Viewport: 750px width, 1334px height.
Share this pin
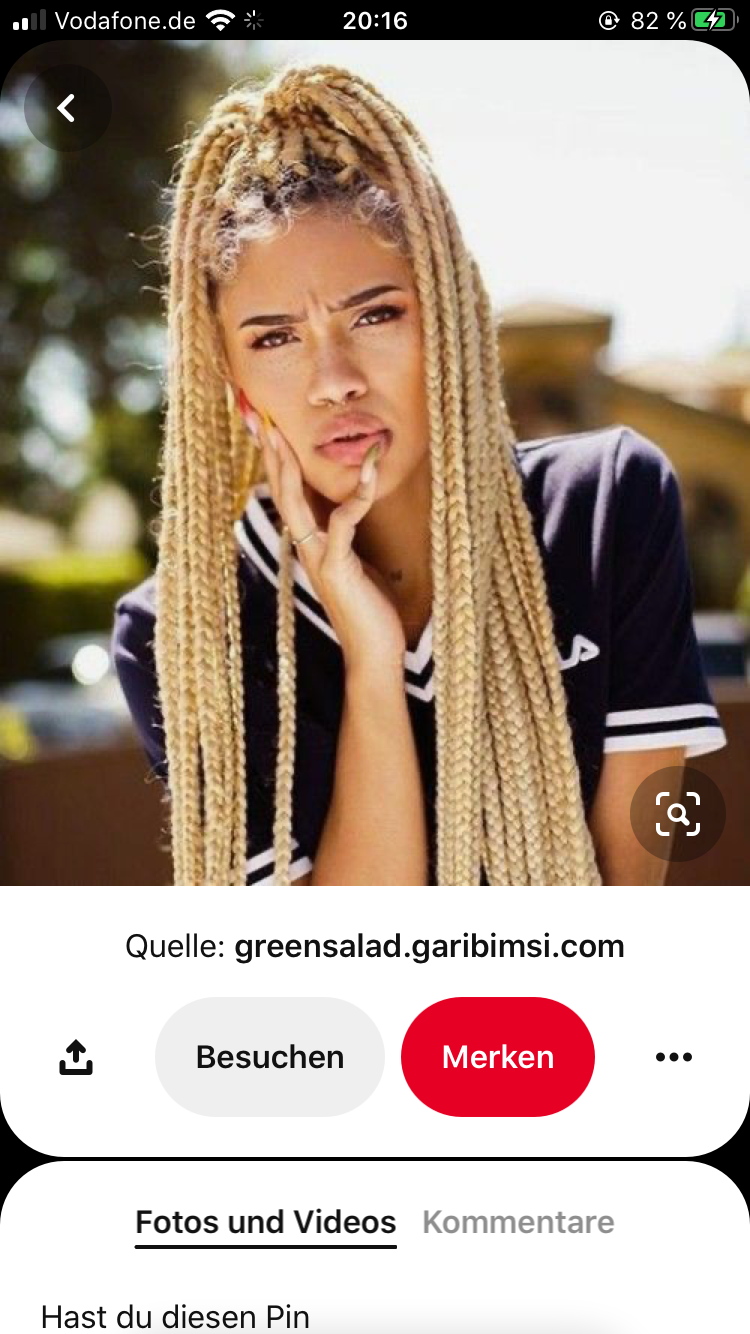coord(76,1057)
